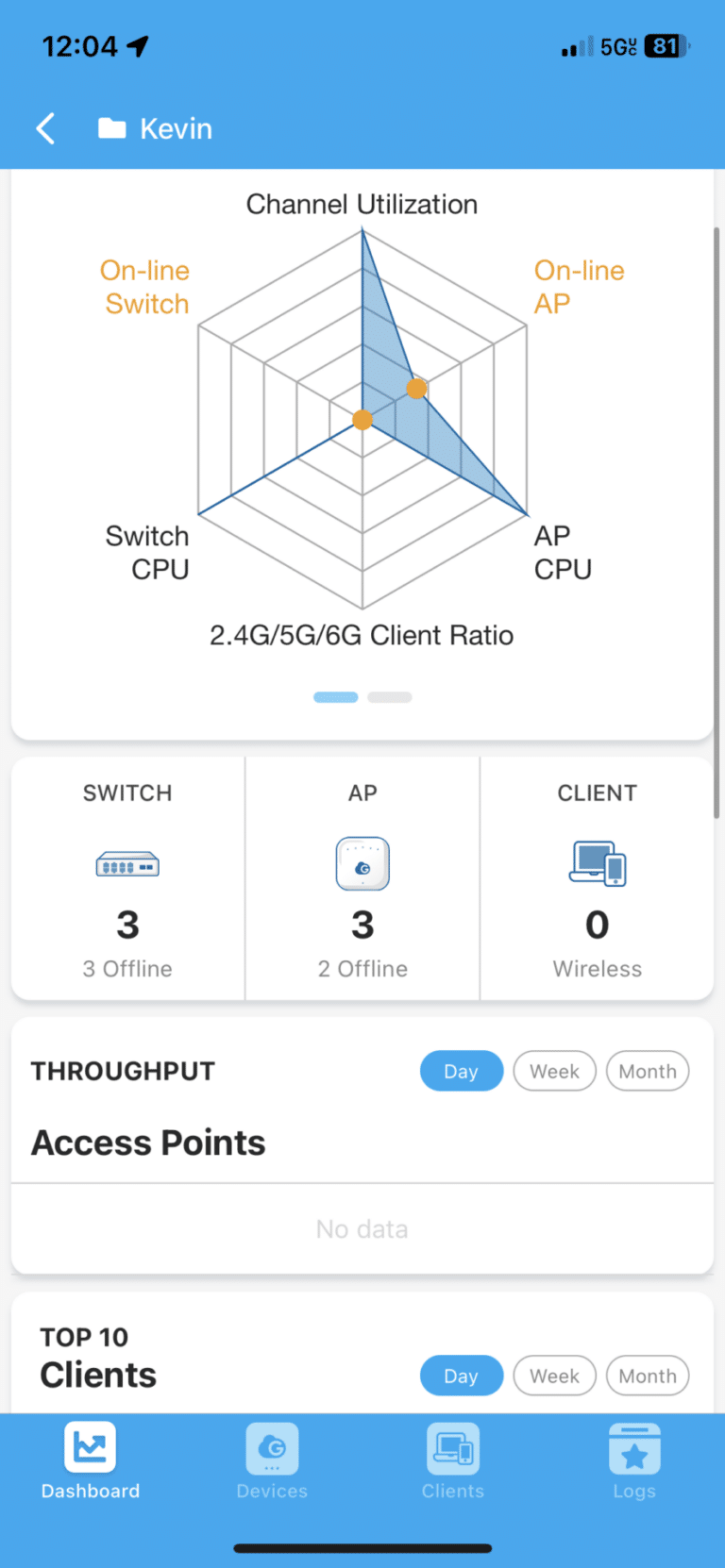Switch to the Devices tab
Image resolution: width=725 pixels, height=1568 pixels.
(272, 1460)
